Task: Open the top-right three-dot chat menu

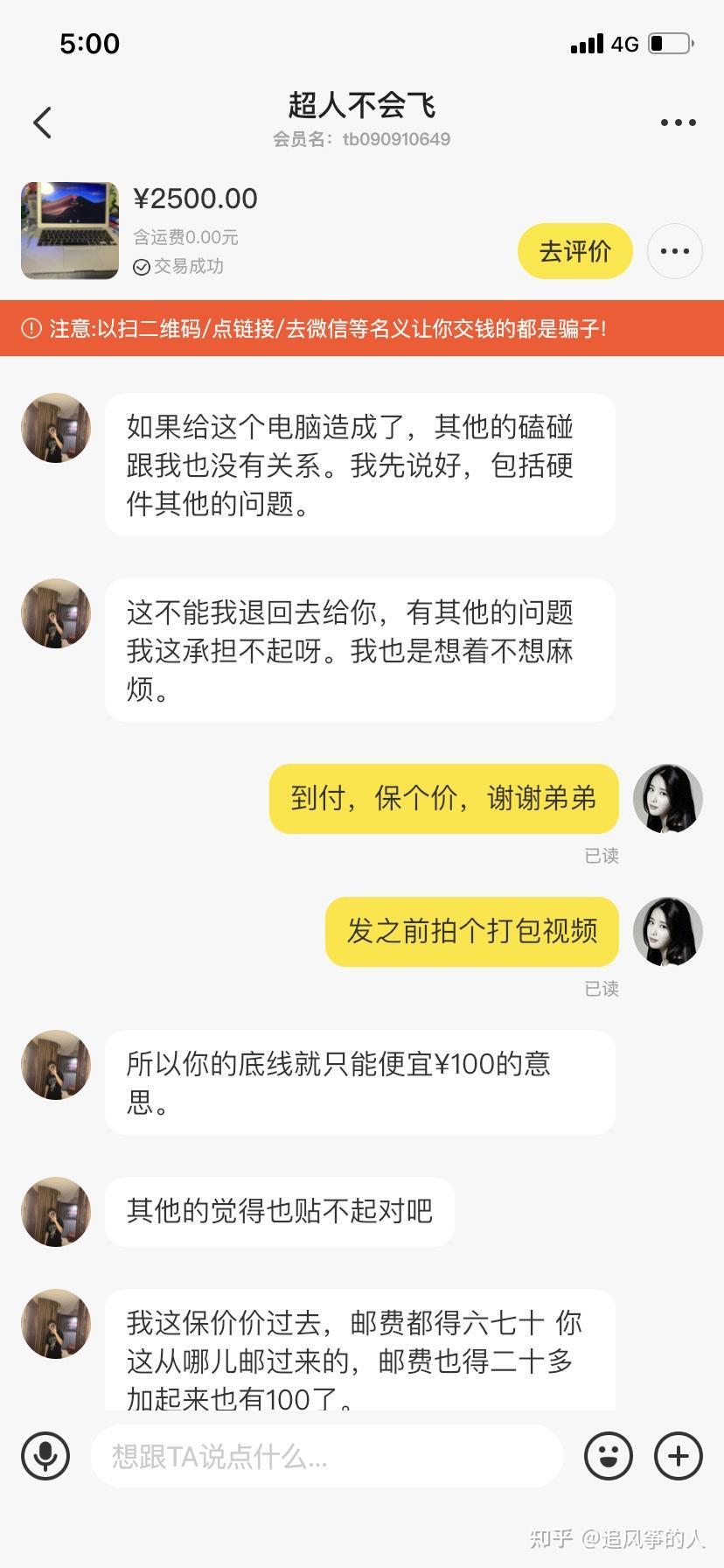Action: (x=678, y=122)
